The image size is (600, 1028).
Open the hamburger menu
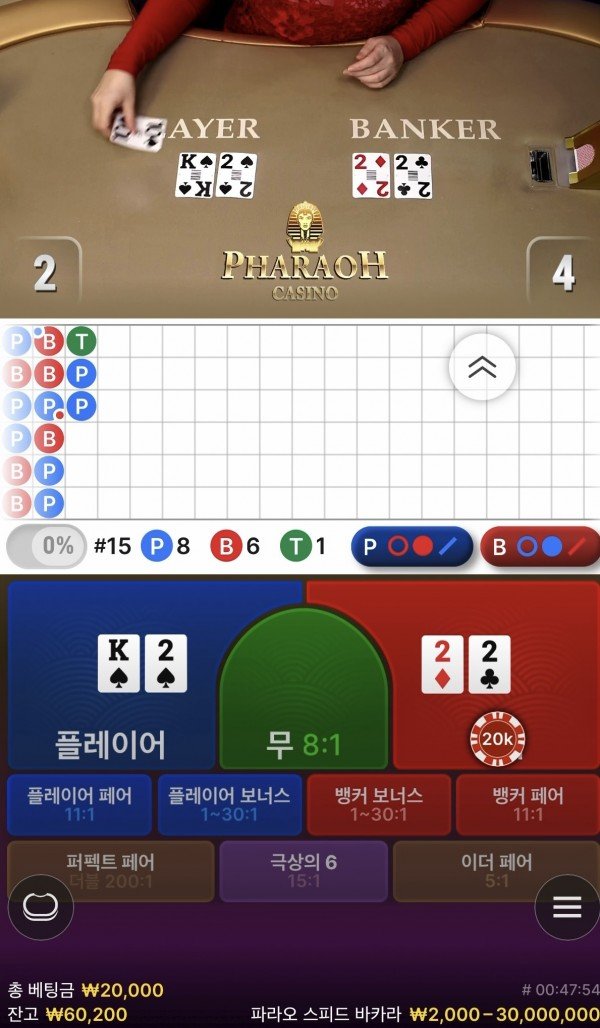pyautogui.click(x=567, y=907)
